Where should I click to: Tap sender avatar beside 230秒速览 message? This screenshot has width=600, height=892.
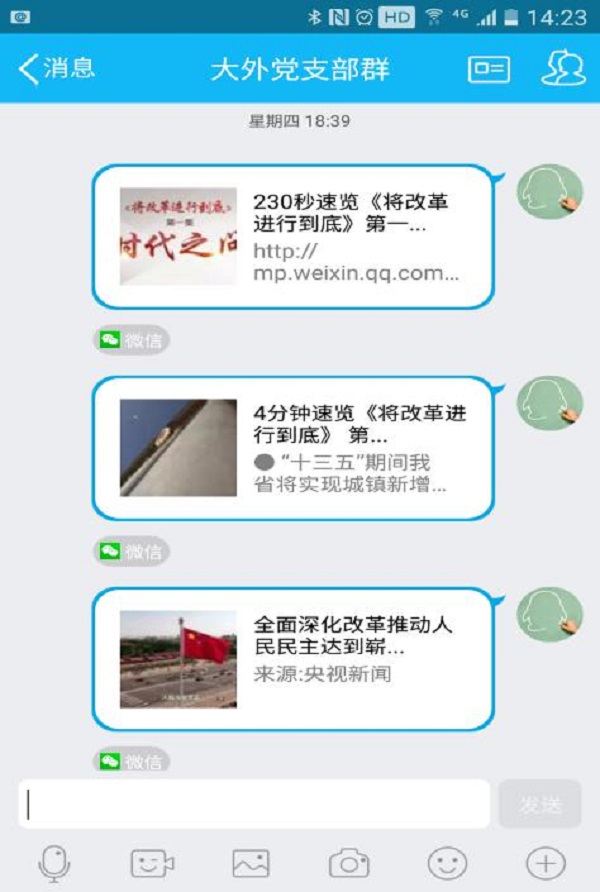(x=550, y=192)
